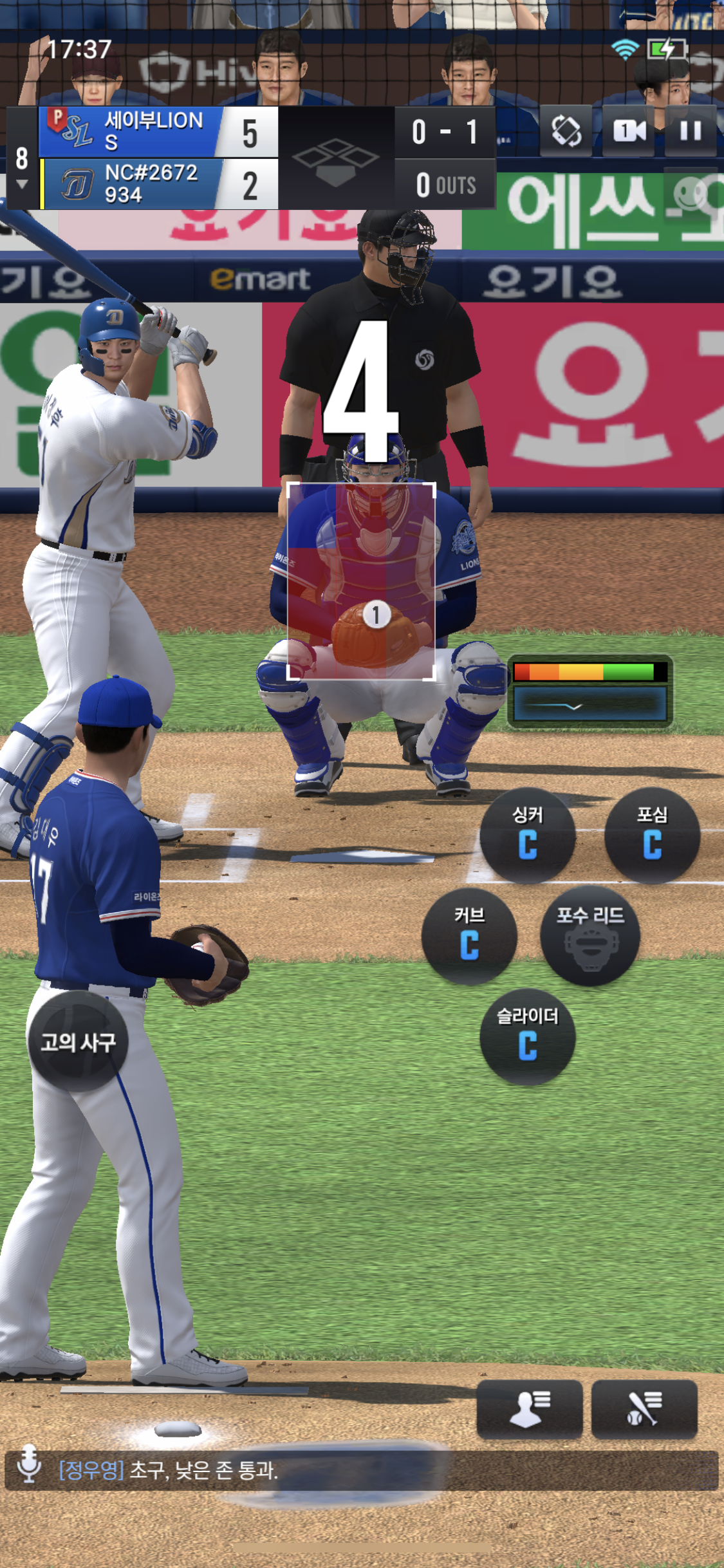724x1568 pixels.
Task: Throw a 슬라이더 pitch
Action: pos(527,1036)
